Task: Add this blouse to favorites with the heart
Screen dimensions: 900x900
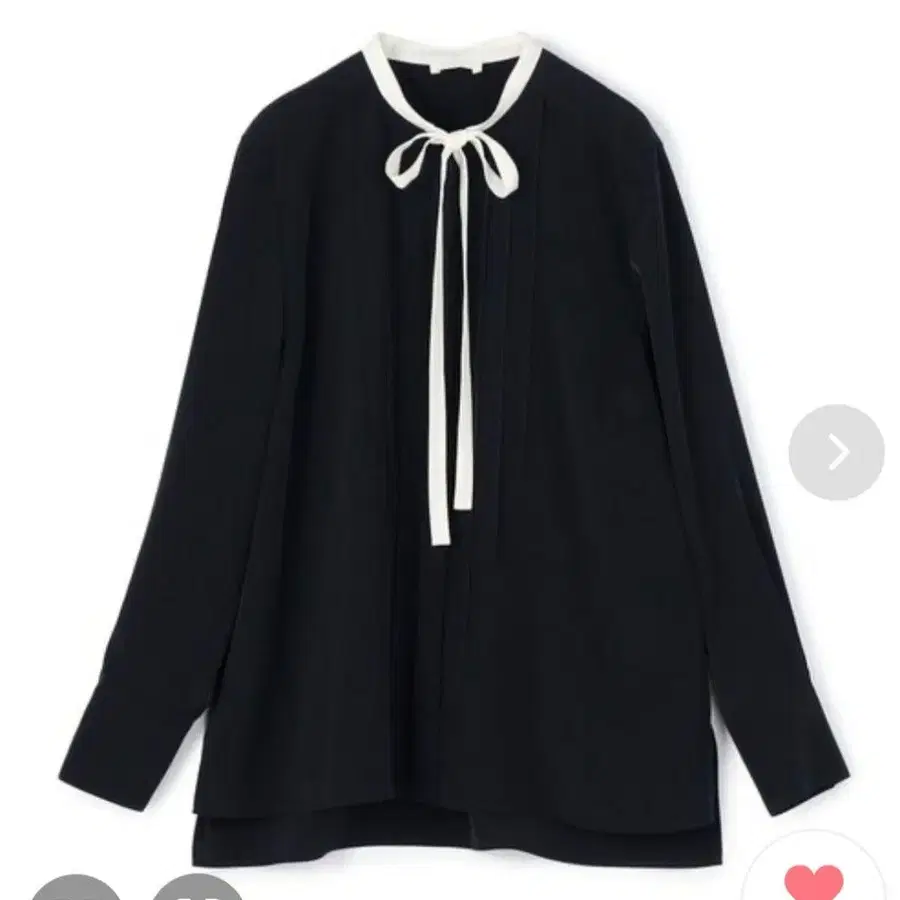Action: pyautogui.click(x=813, y=881)
